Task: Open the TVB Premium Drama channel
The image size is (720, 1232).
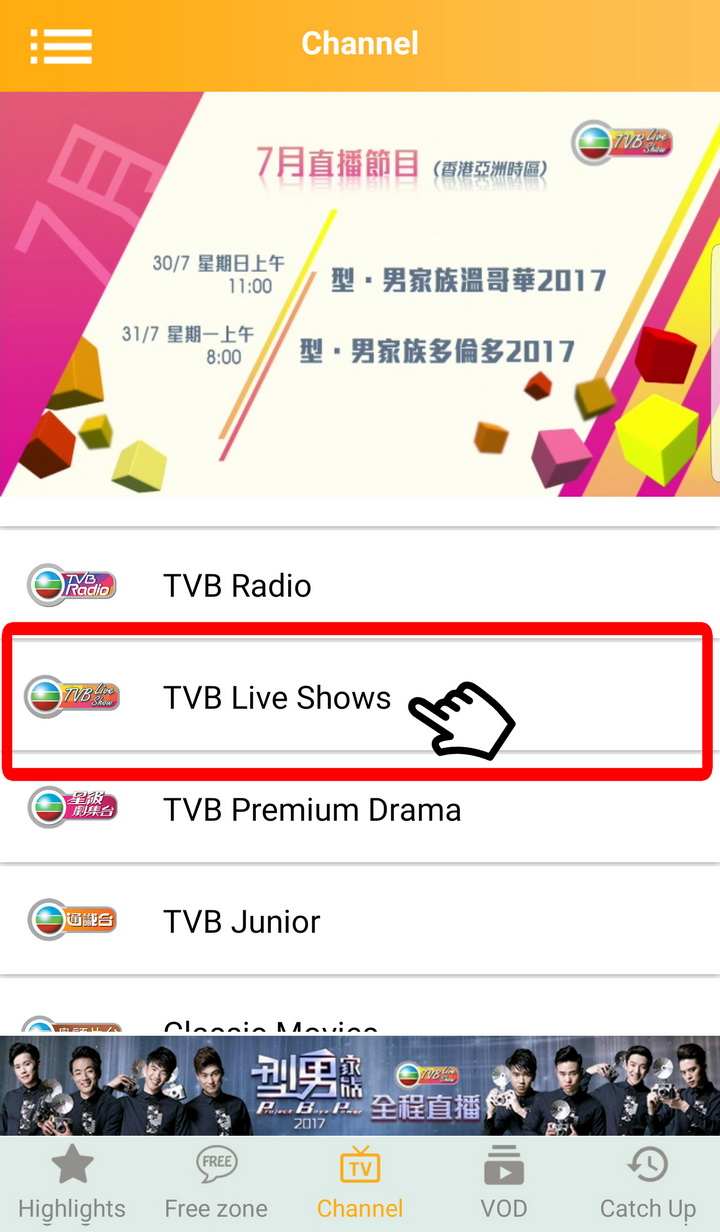Action: (360, 809)
